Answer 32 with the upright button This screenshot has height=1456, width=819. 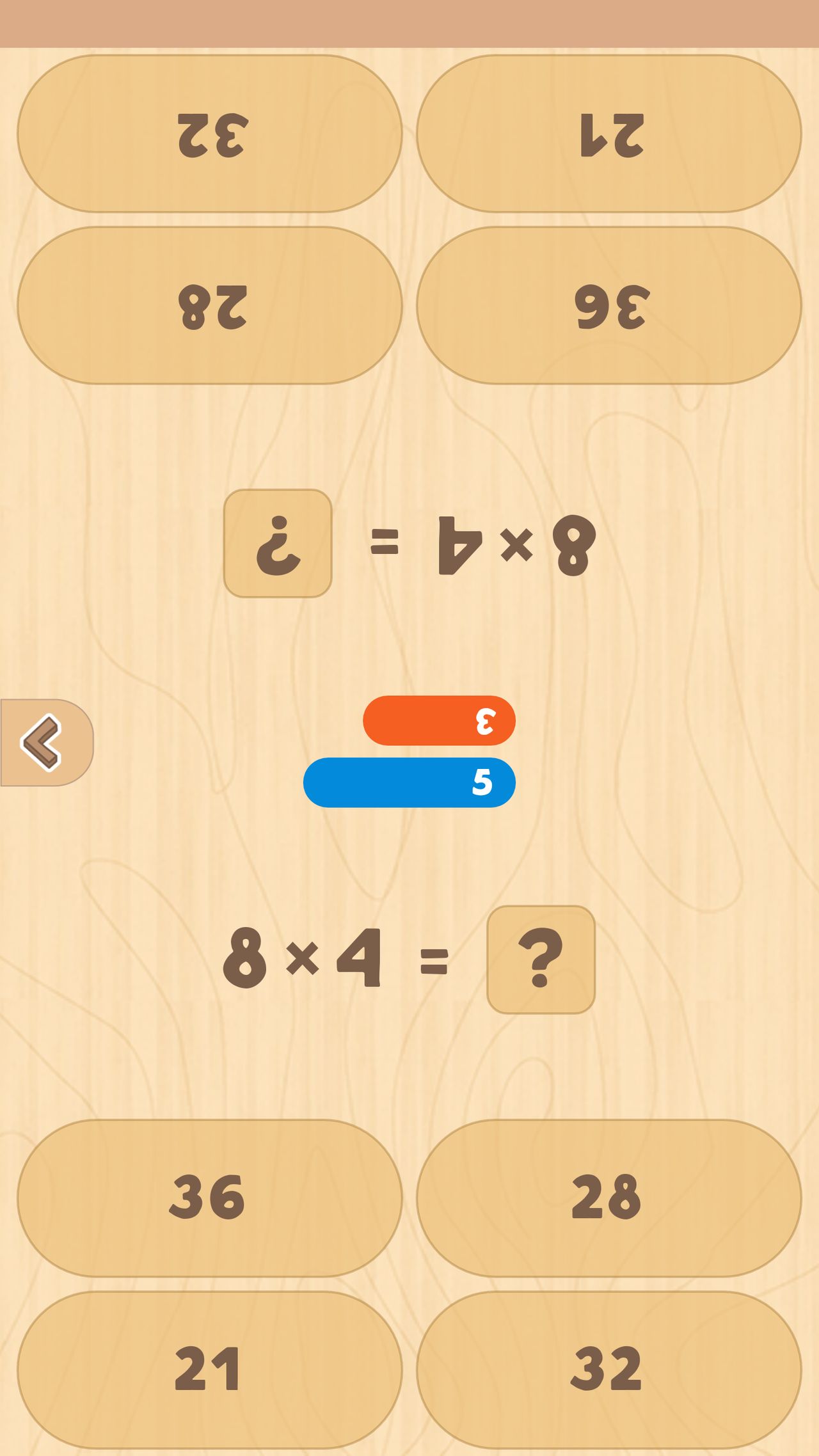(608, 1369)
